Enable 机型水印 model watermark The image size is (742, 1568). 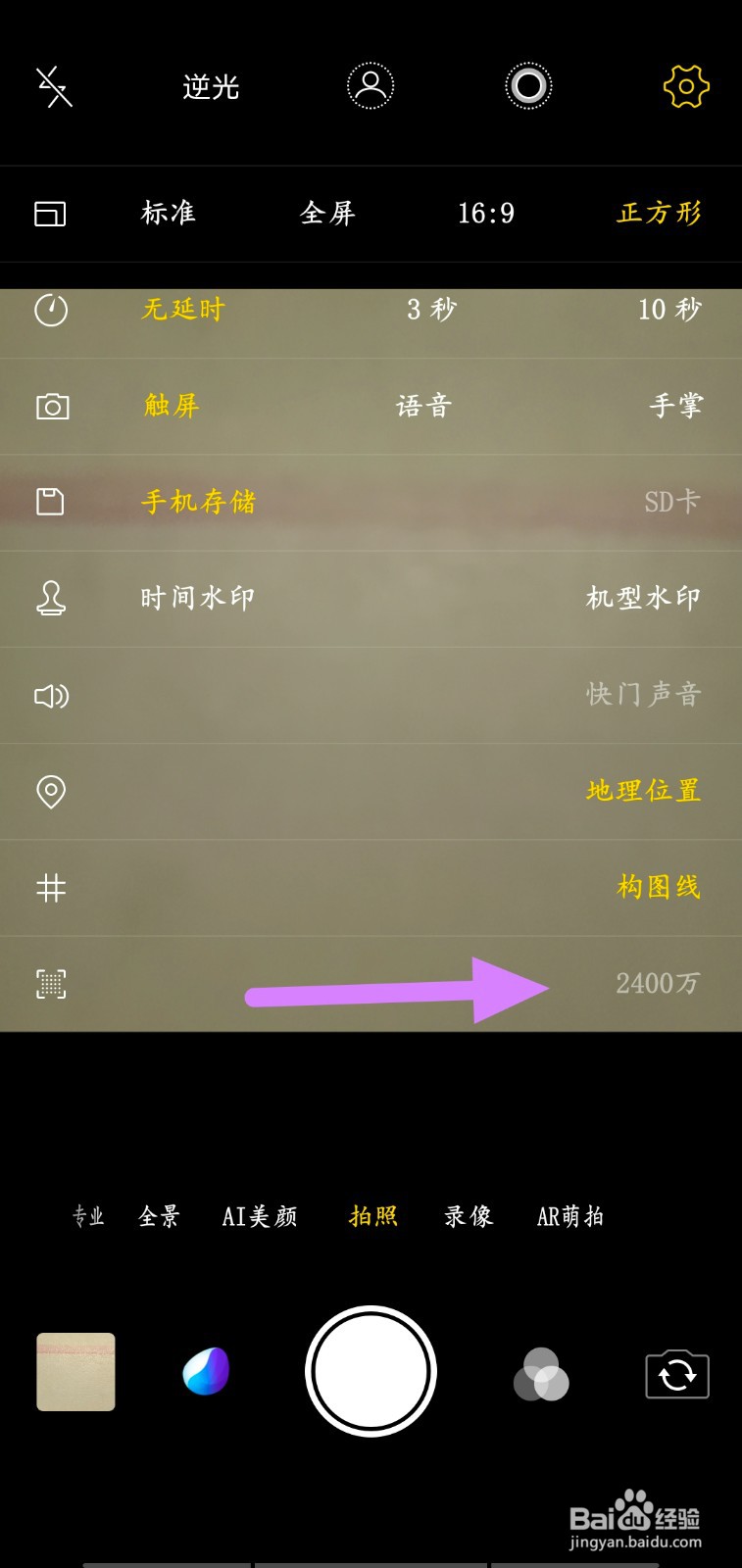[643, 598]
